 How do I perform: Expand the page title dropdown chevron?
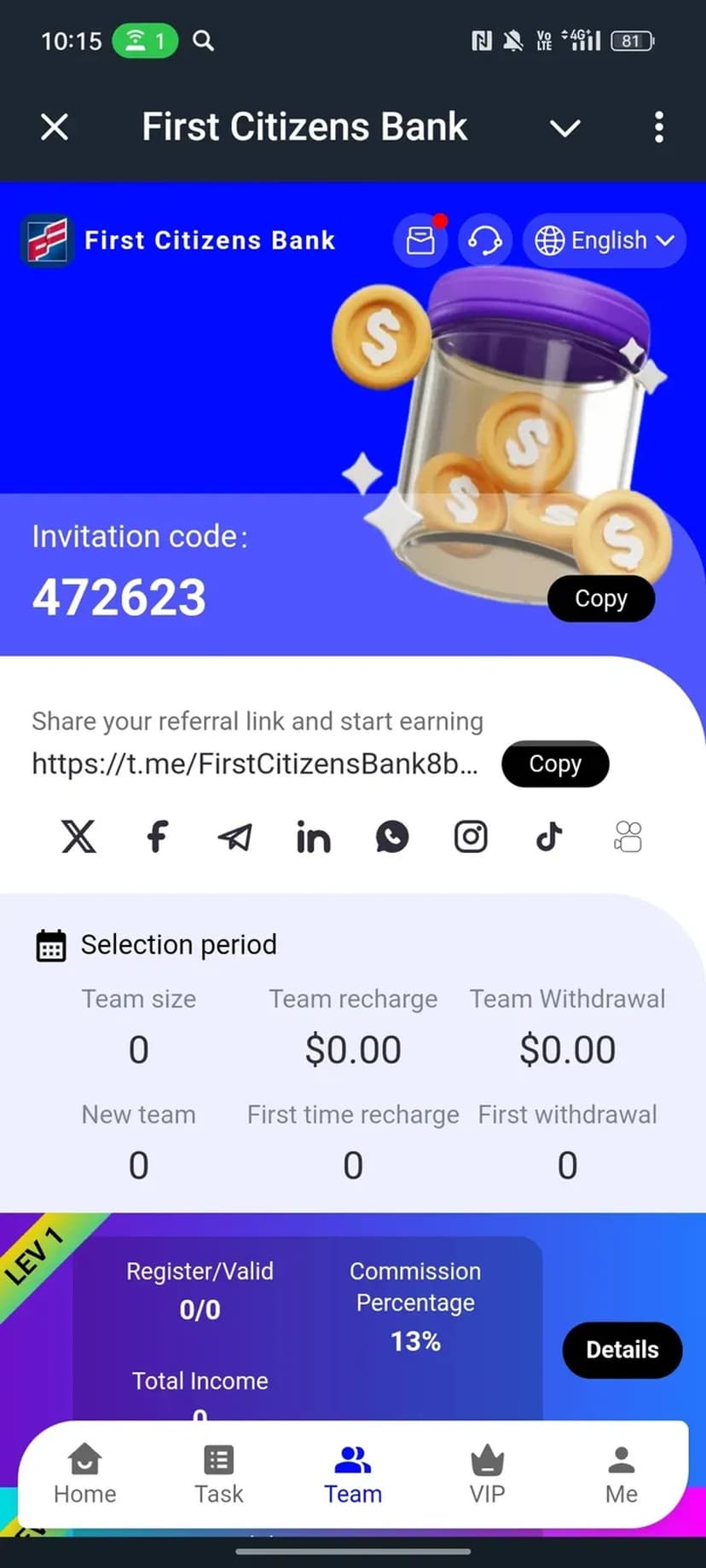click(x=564, y=129)
